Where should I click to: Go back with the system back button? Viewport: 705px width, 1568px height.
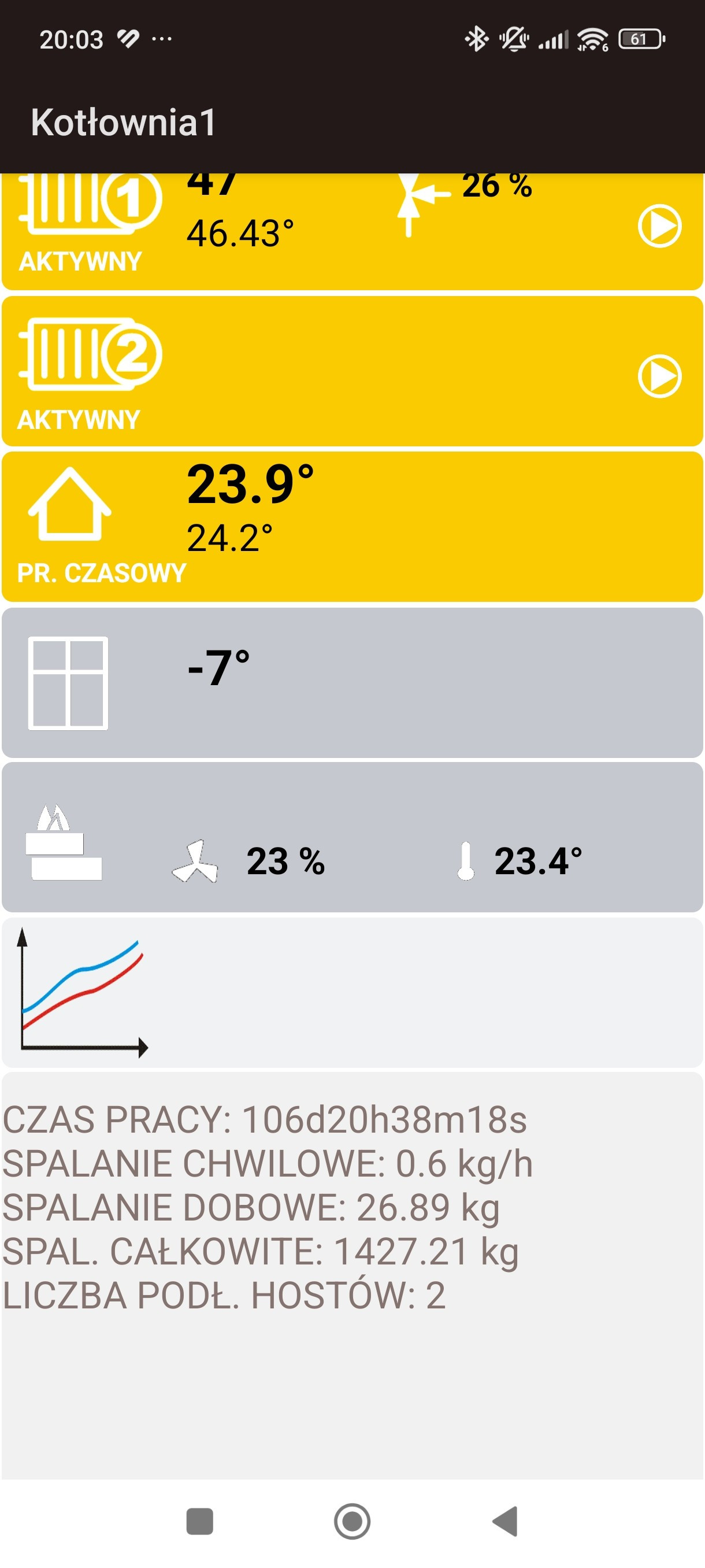click(505, 1522)
